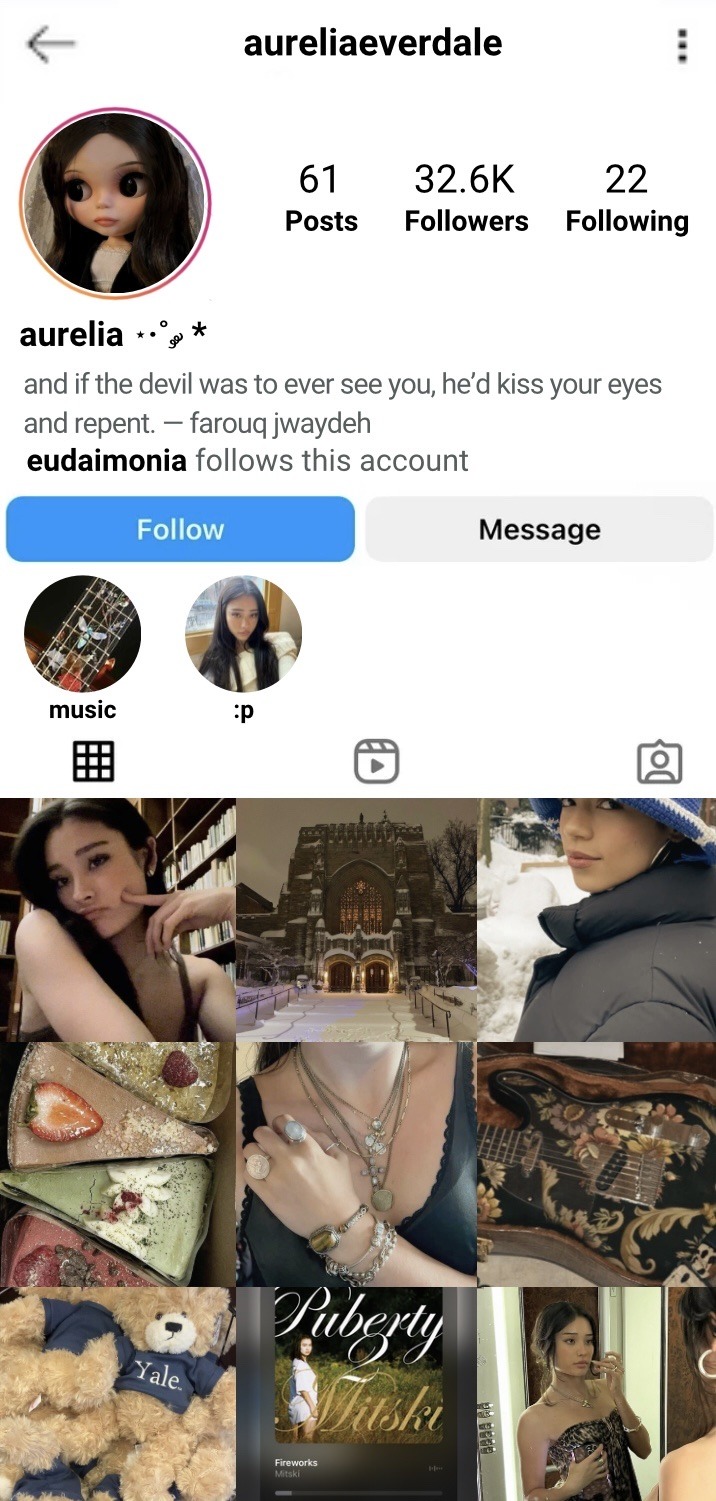Open the blue knit hat selfie post

[597, 919]
